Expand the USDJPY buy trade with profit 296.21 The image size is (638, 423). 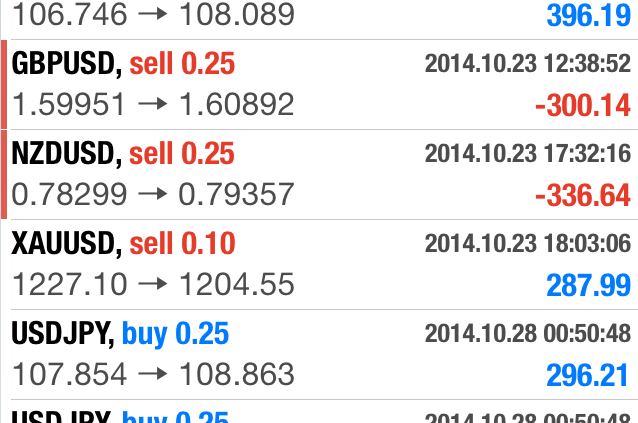coord(320,354)
